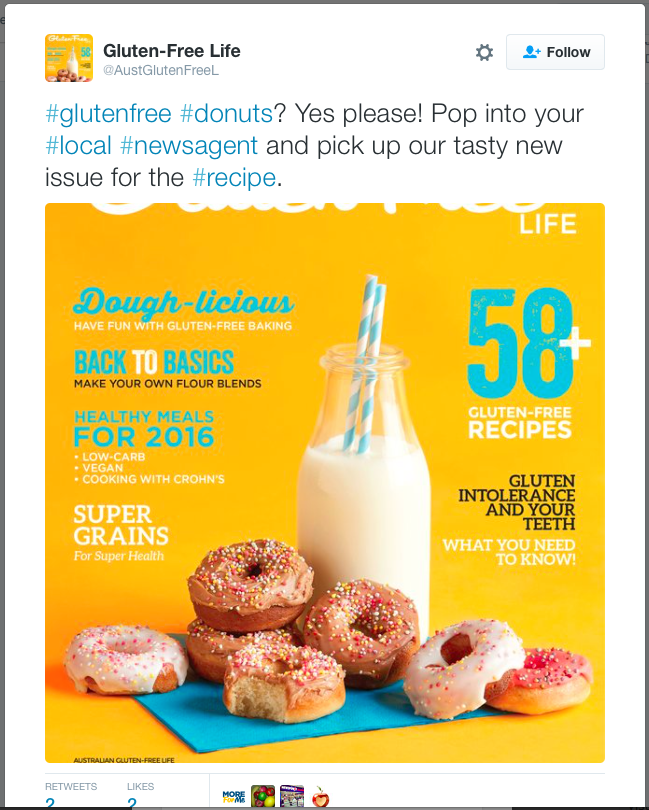The width and height of the screenshot is (649, 810).
Task: View tweets tagged #local
Action: pos(78,146)
